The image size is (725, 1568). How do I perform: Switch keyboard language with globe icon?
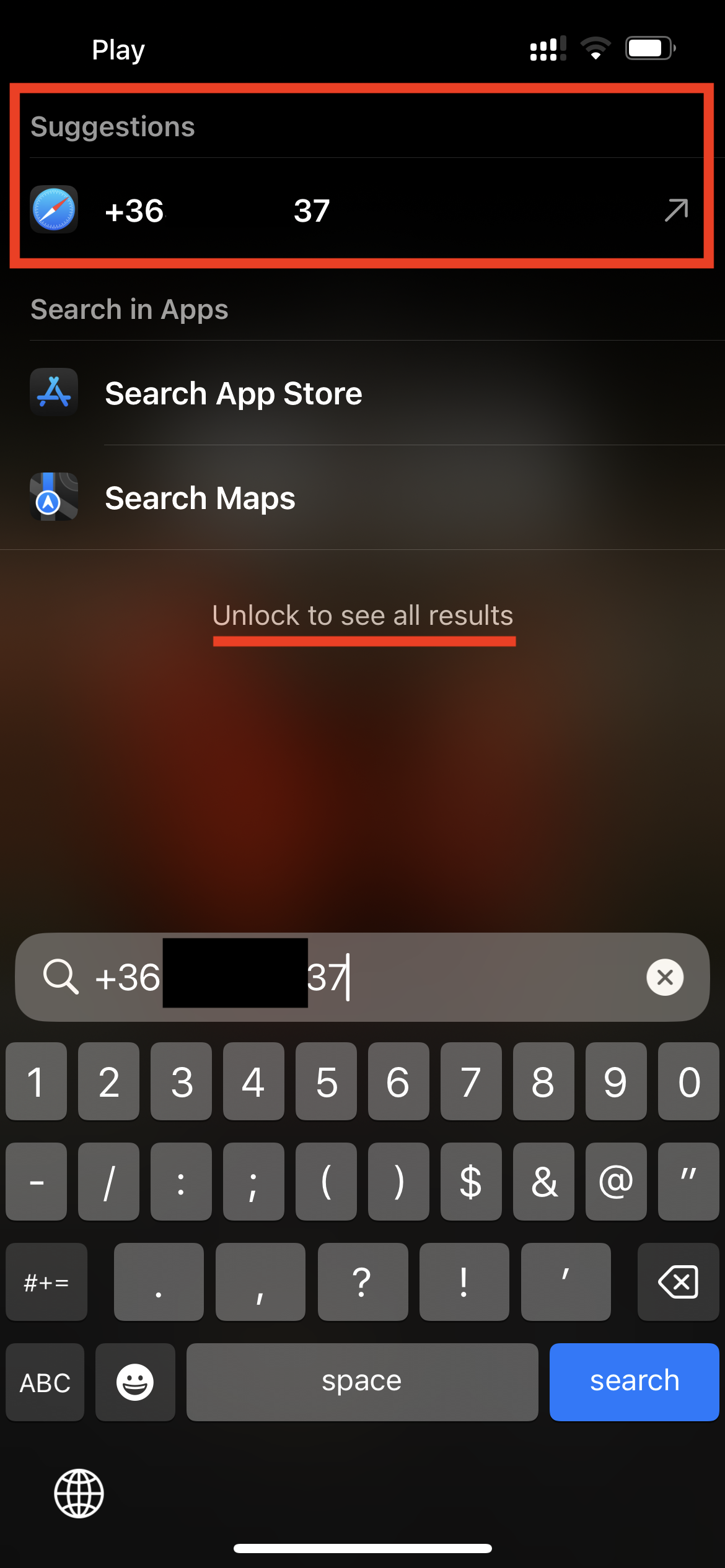pyautogui.click(x=79, y=1493)
